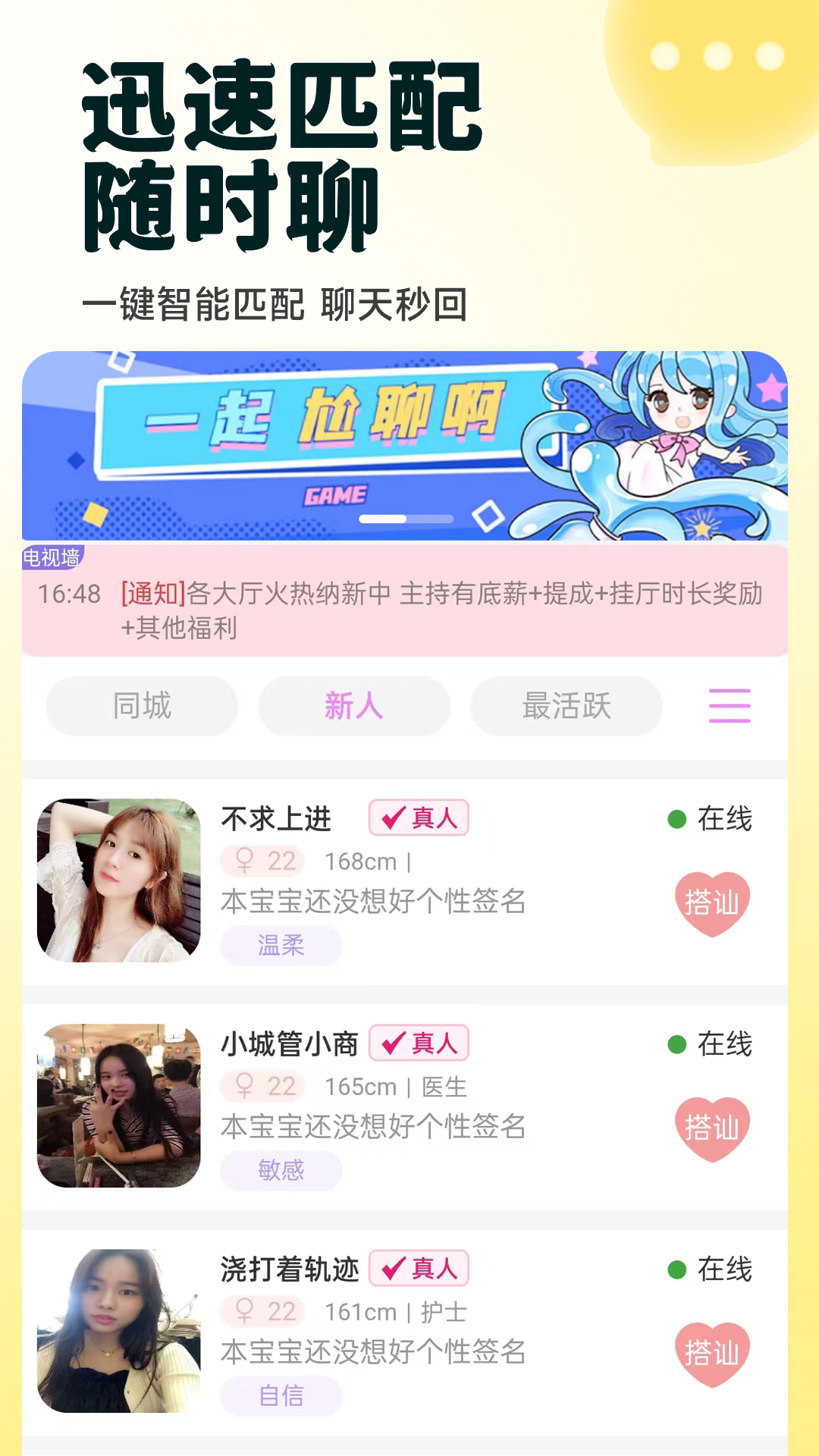
Task: Toggle the 敏感 tag on 小城管小商's card
Action: point(281,1170)
